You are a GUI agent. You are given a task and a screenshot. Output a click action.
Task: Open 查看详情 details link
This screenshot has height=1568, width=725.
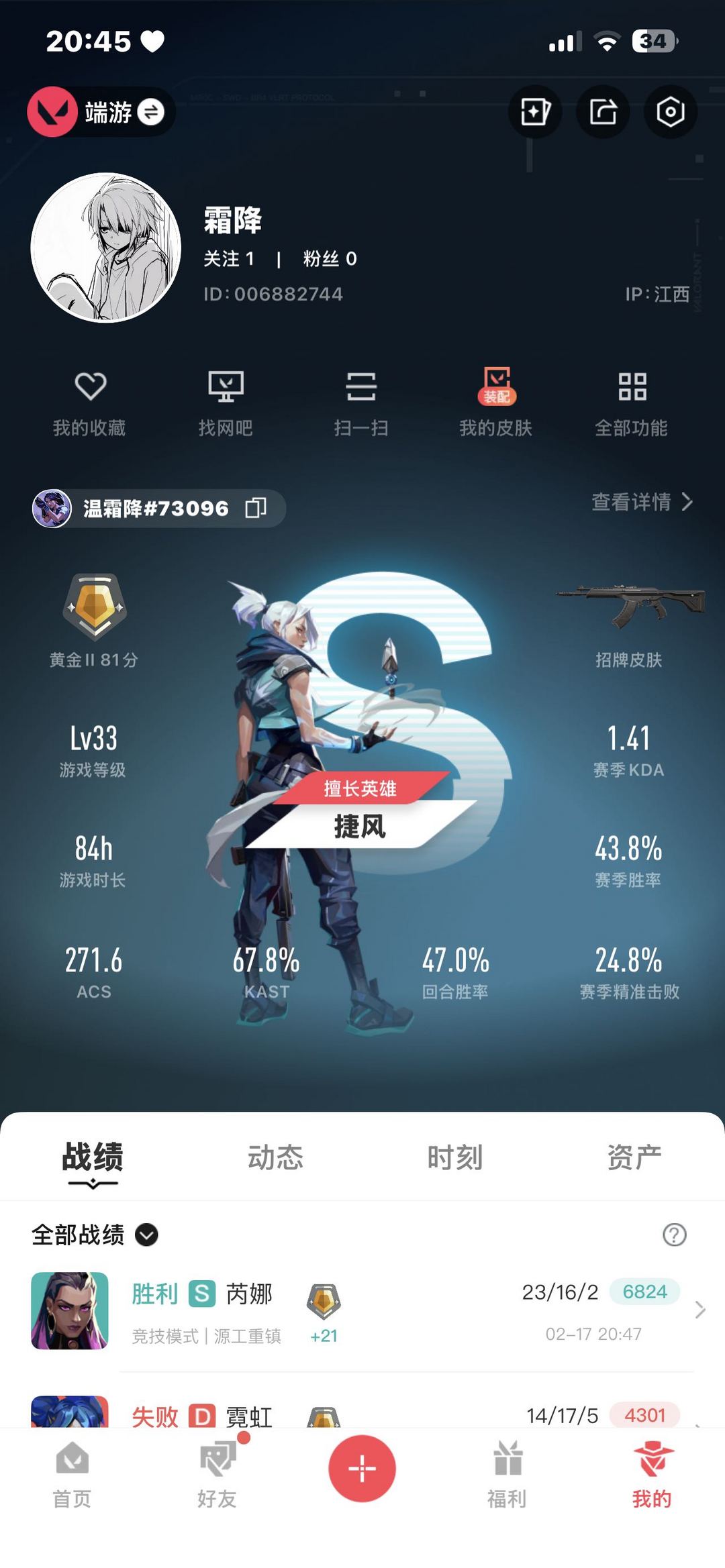641,502
